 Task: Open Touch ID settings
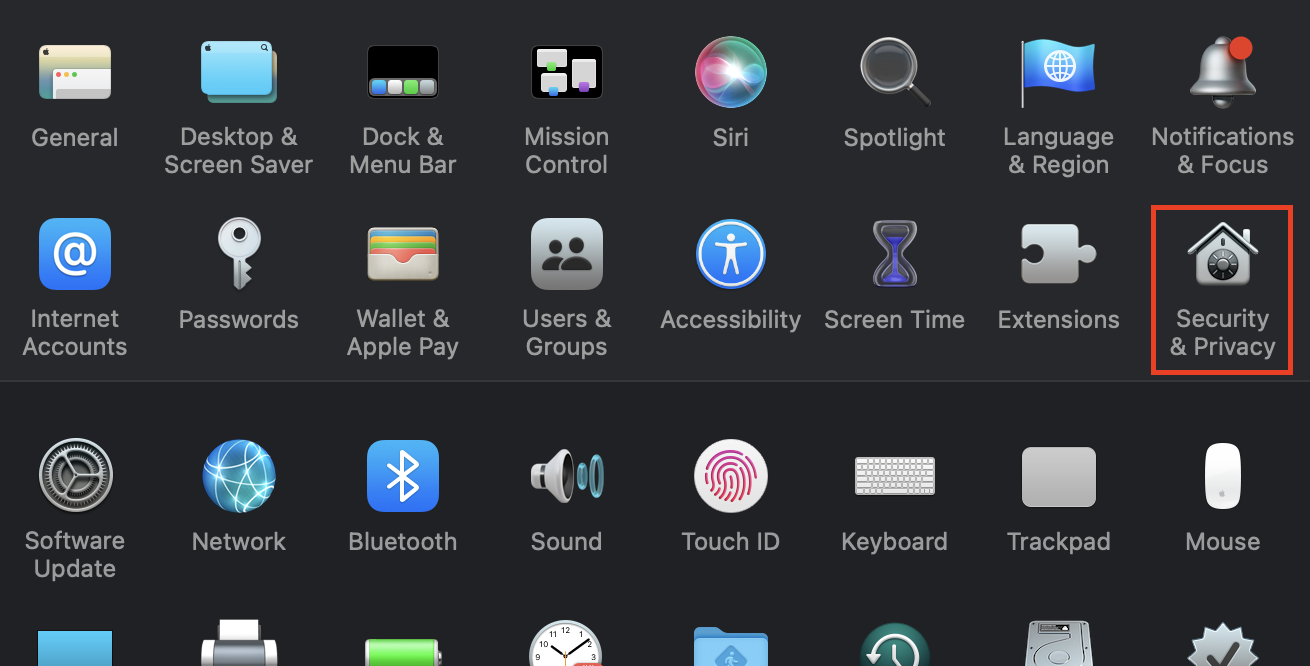coord(731,476)
